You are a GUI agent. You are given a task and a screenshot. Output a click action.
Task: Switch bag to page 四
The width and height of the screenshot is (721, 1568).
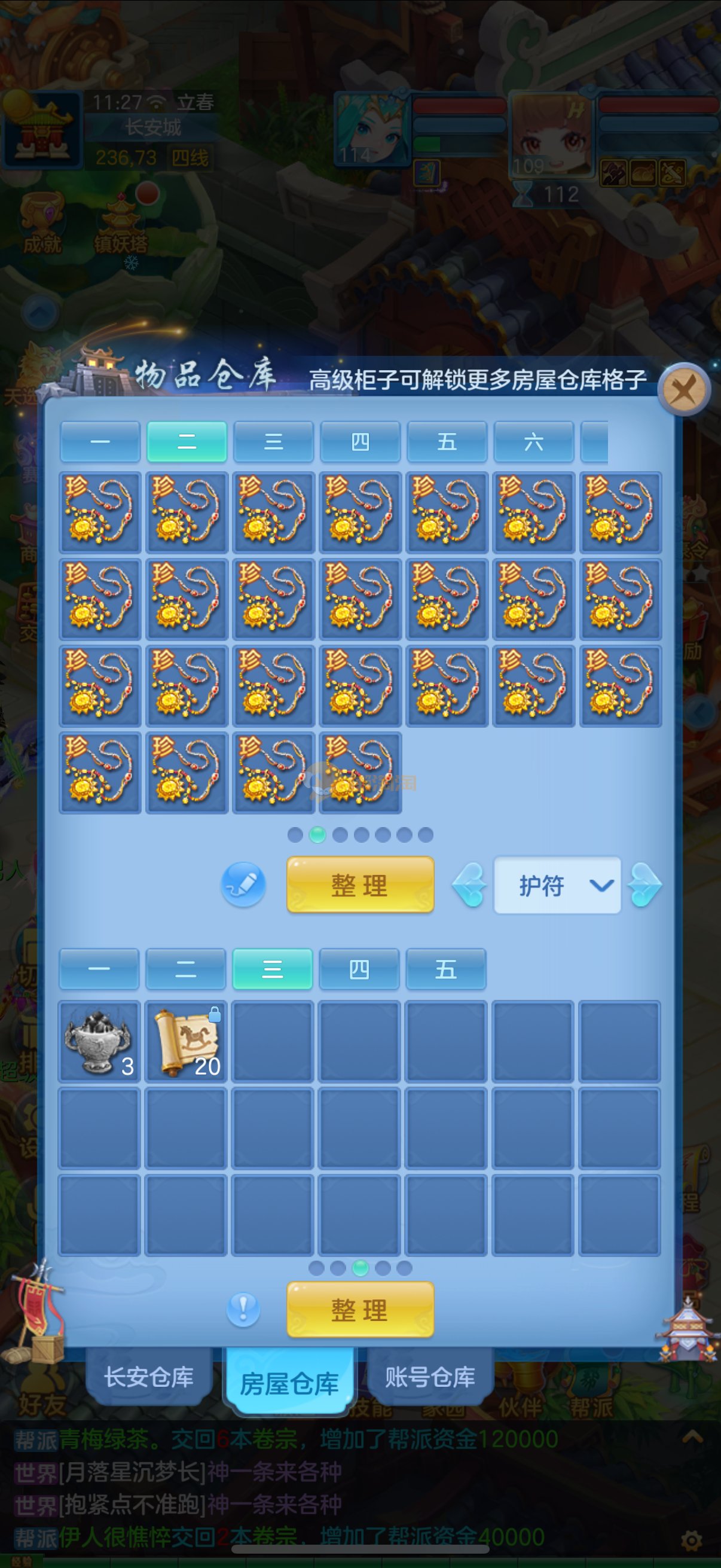359,969
